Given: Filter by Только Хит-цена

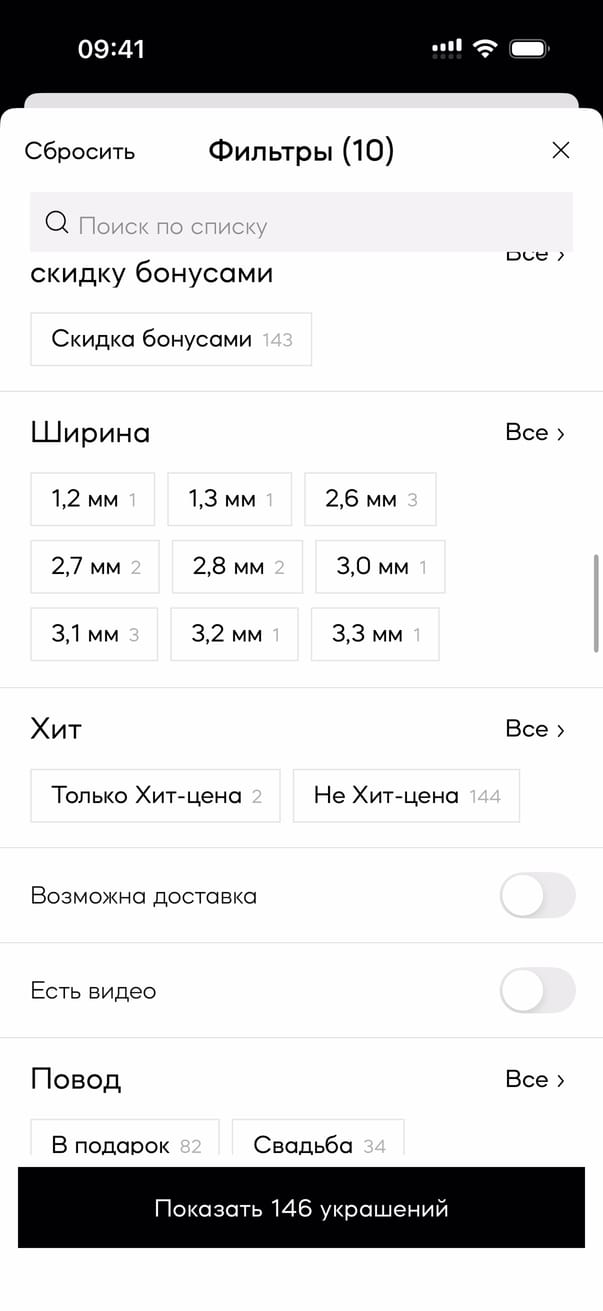Looking at the screenshot, I should pyautogui.click(x=156, y=796).
